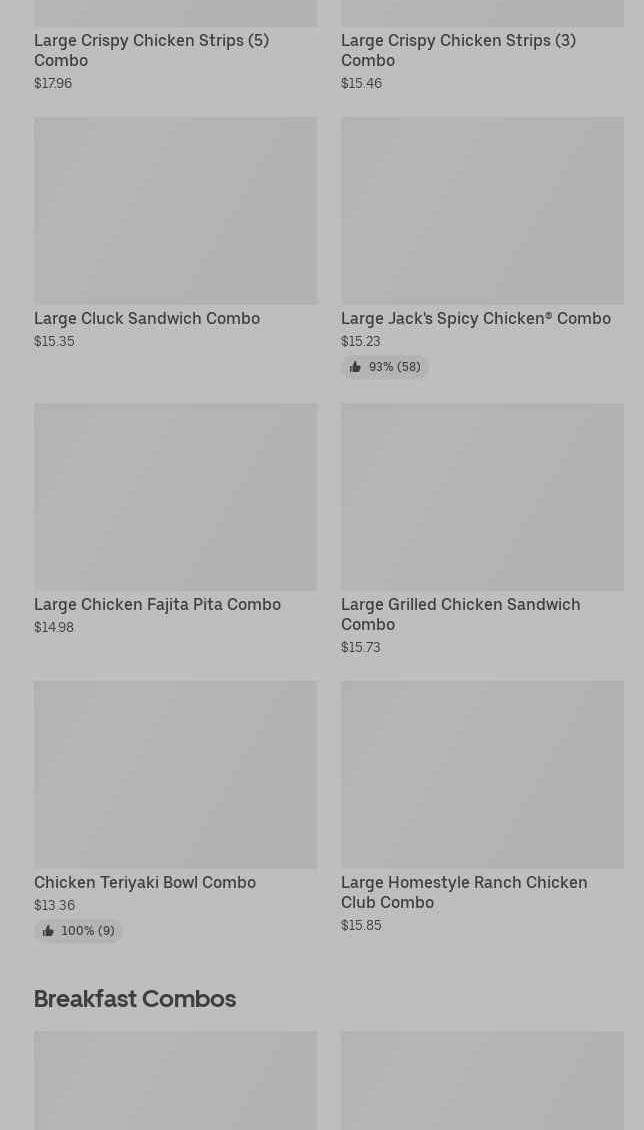Open Large Crispy Chicken Strips (3) Combo
644x1130 pixels.
[458, 50]
